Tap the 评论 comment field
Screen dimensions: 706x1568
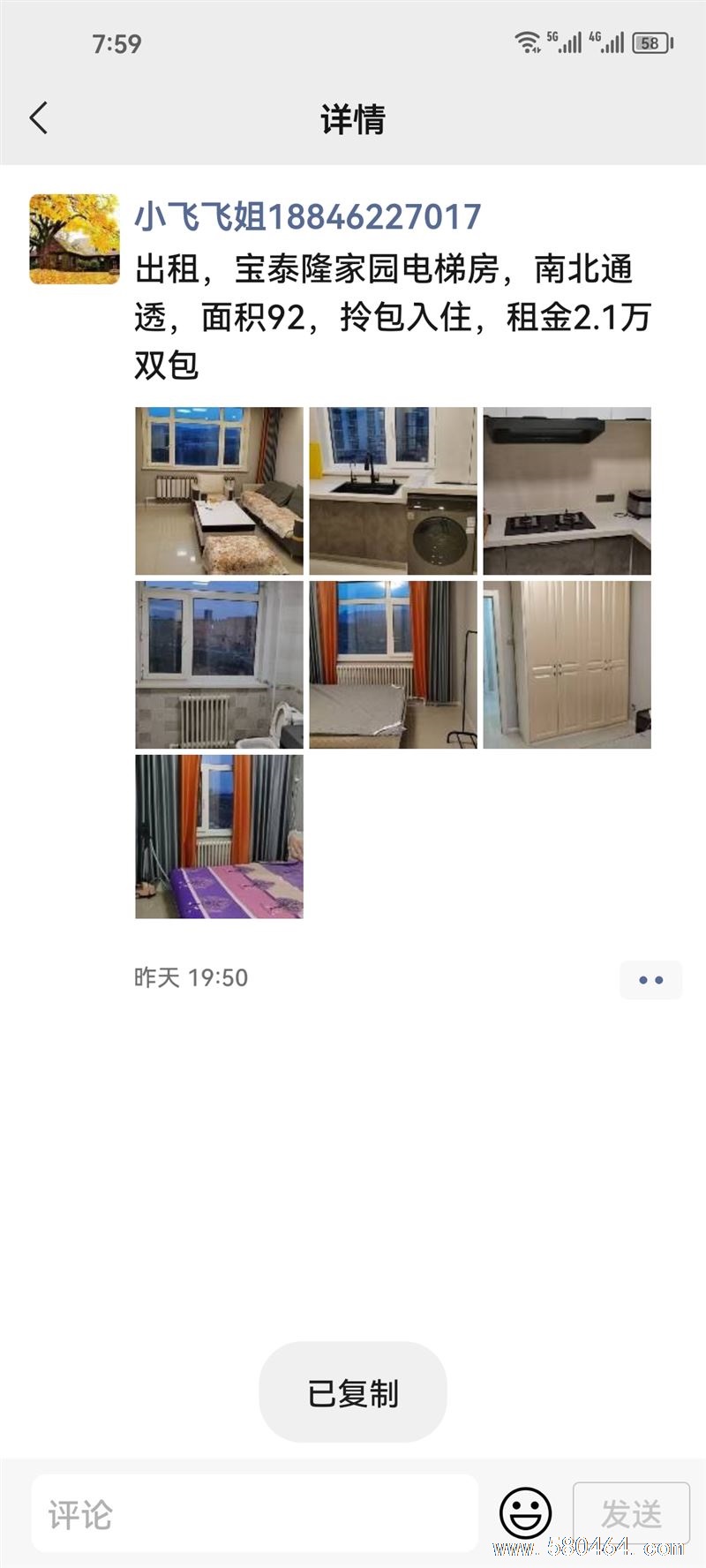point(254,1515)
